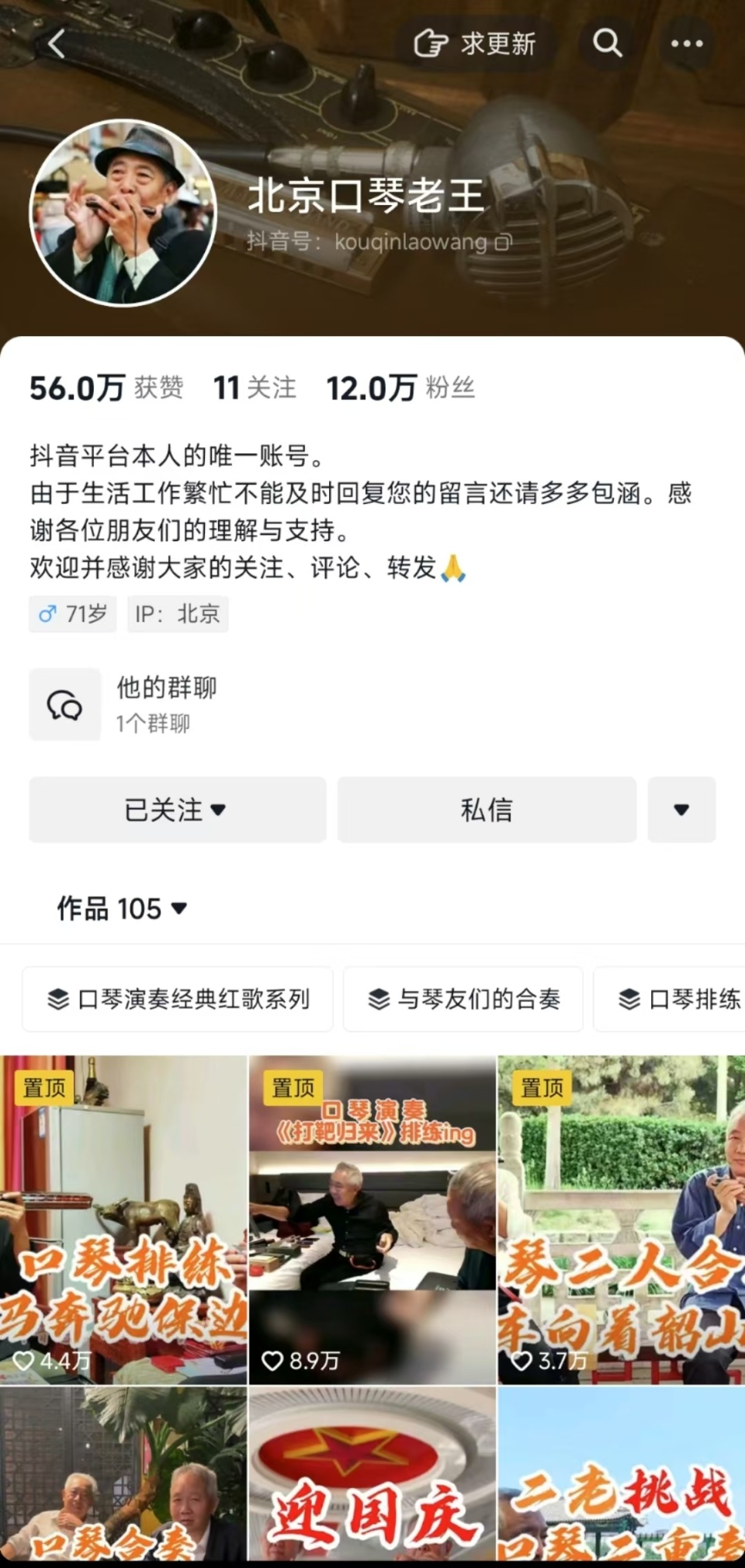Open the 已关注 follow status dropdown
The width and height of the screenshot is (745, 1568).
point(176,810)
